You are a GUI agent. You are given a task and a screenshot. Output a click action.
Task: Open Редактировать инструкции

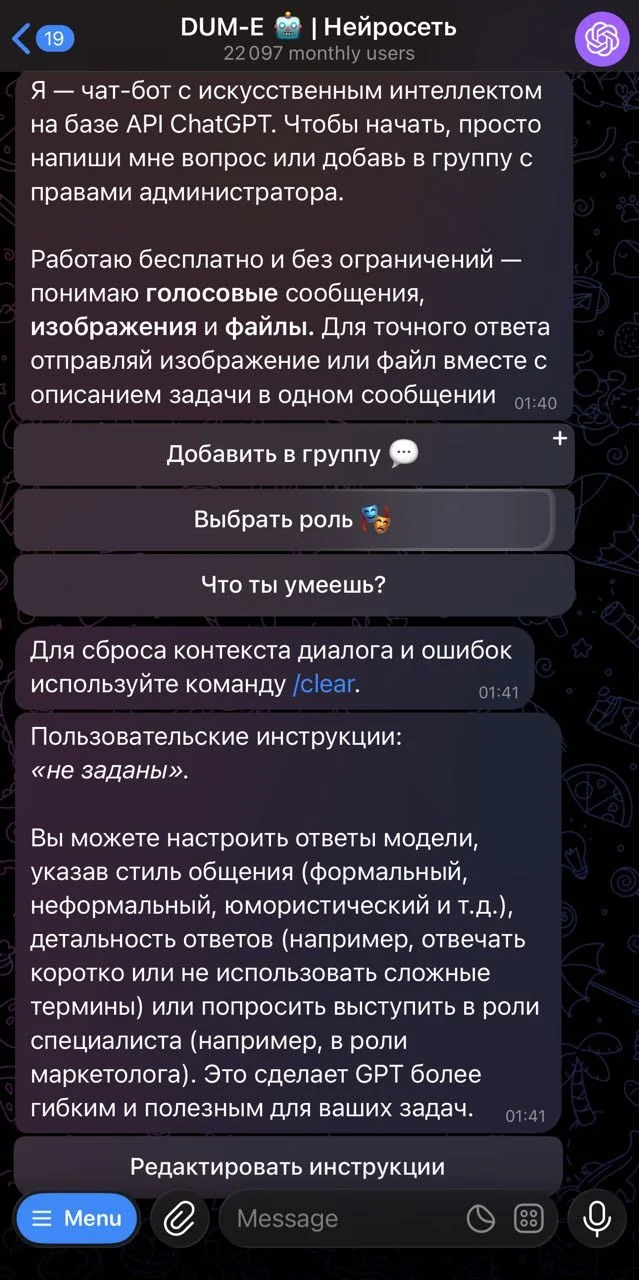tap(288, 1166)
